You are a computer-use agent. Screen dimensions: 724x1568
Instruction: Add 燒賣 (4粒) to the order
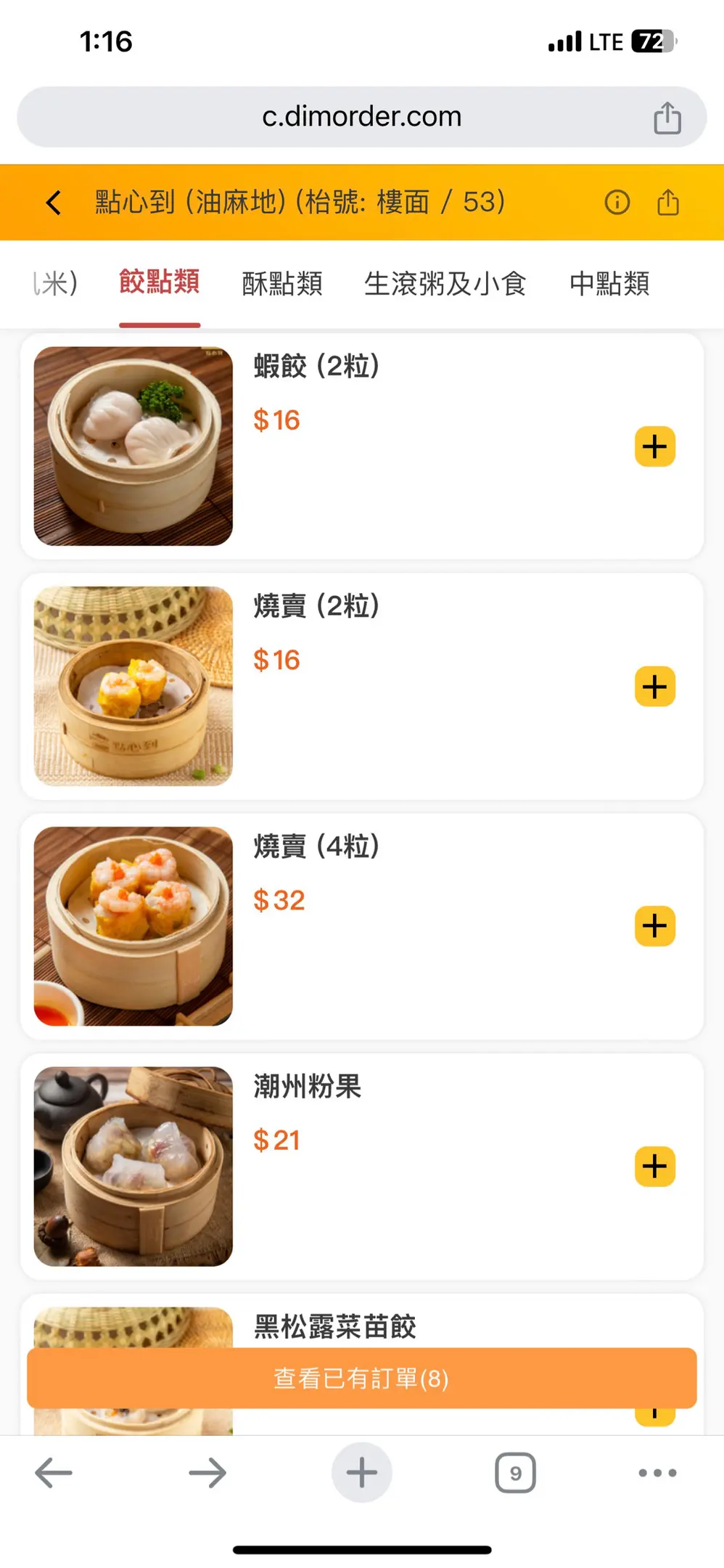tap(655, 926)
